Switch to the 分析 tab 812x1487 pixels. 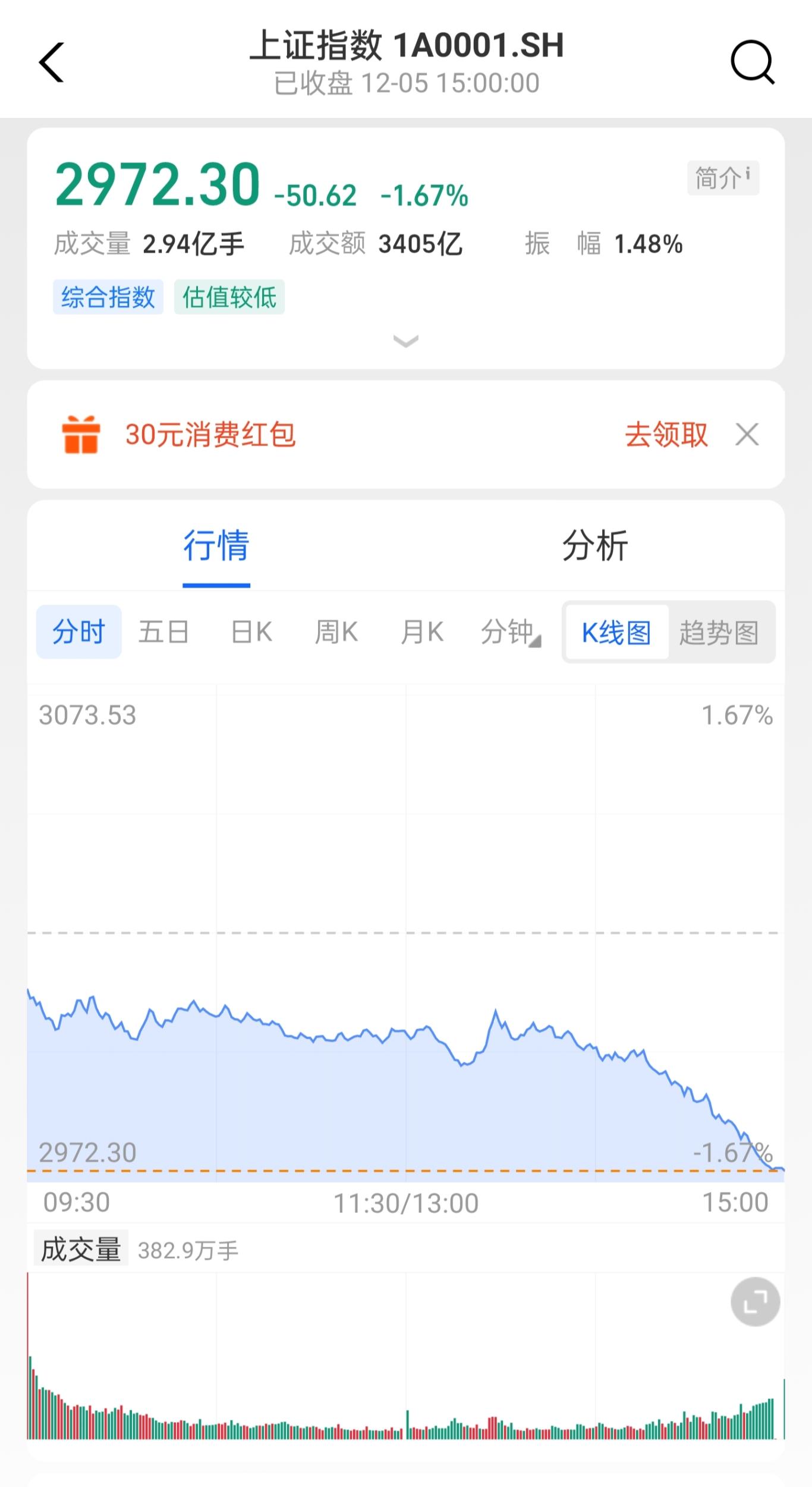595,545
